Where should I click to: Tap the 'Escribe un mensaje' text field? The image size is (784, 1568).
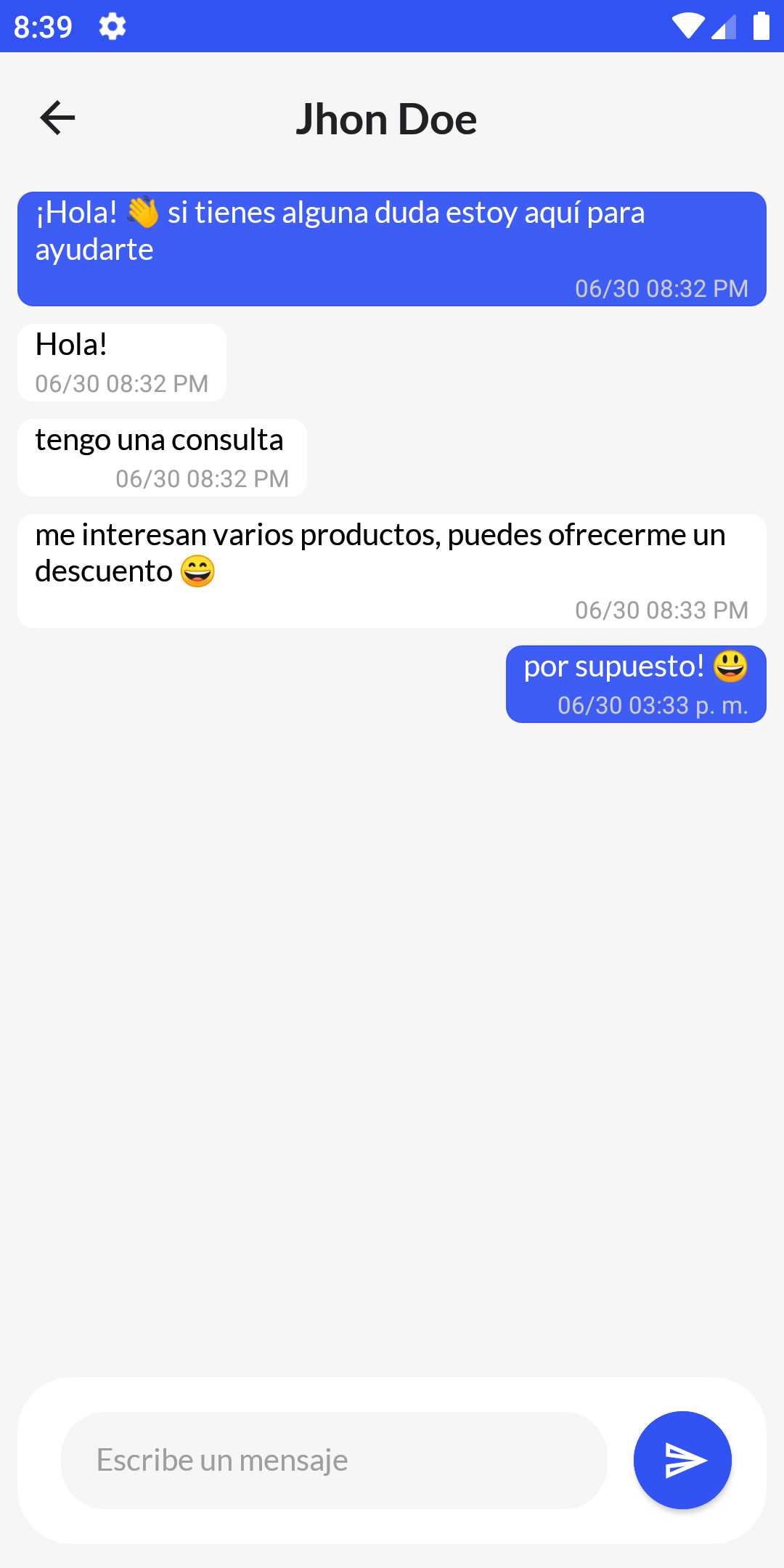click(334, 1460)
